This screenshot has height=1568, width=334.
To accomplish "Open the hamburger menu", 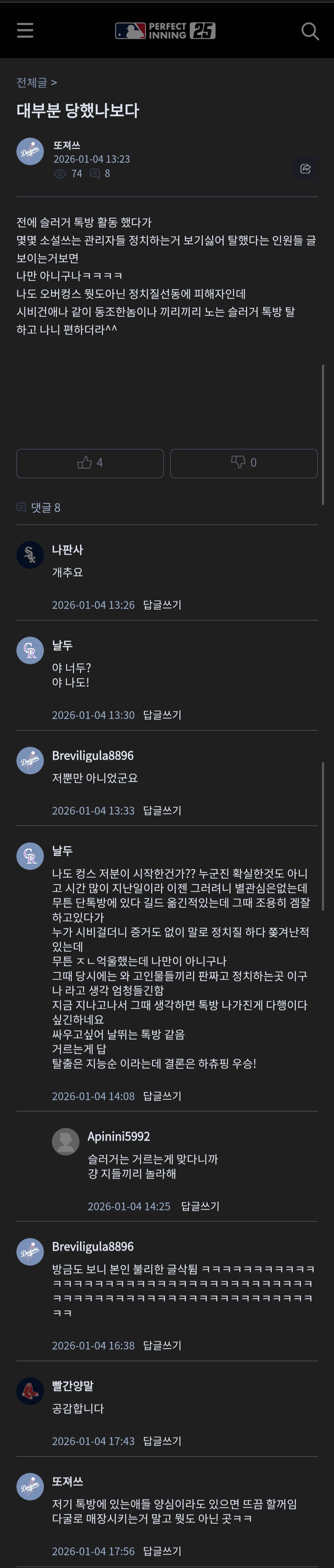I will (25, 30).
